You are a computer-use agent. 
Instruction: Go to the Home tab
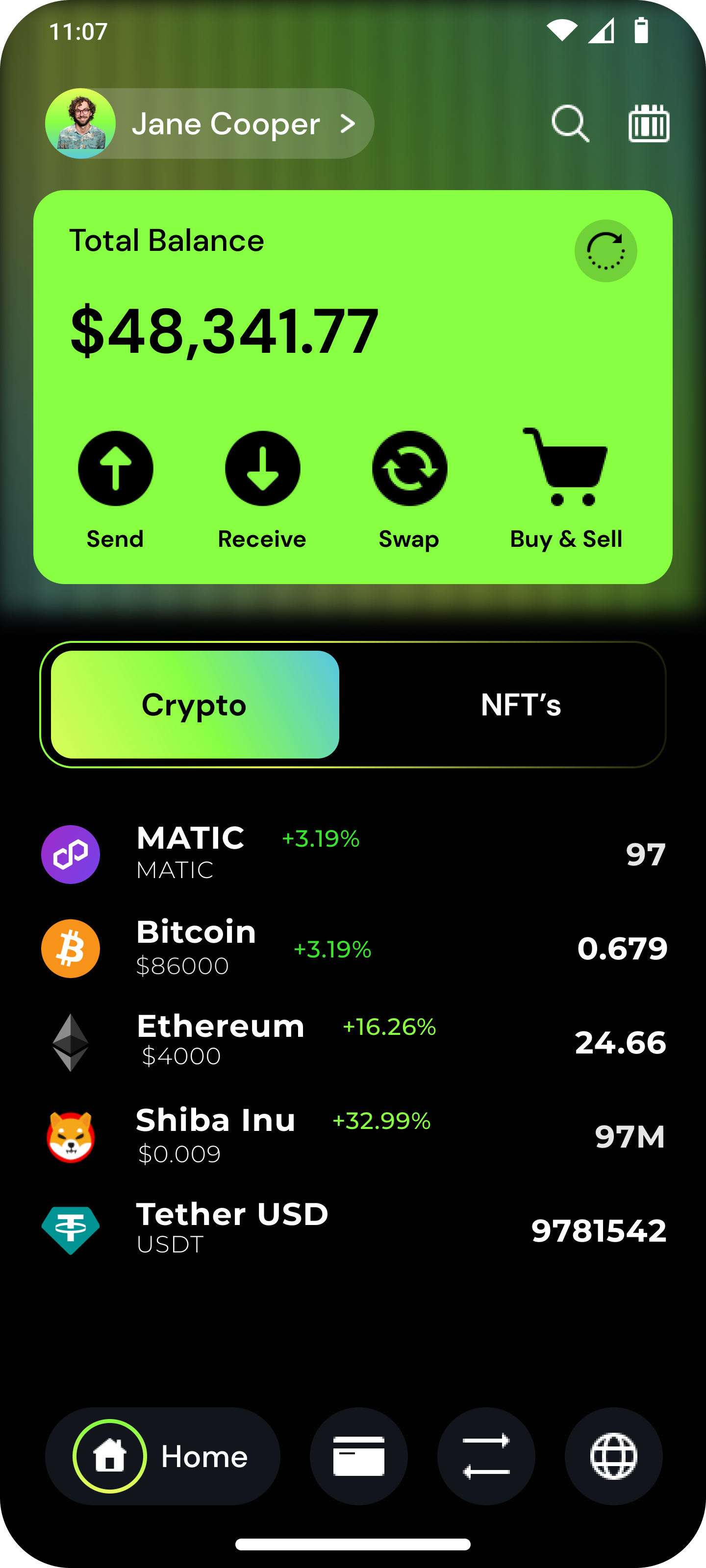coord(163,1456)
